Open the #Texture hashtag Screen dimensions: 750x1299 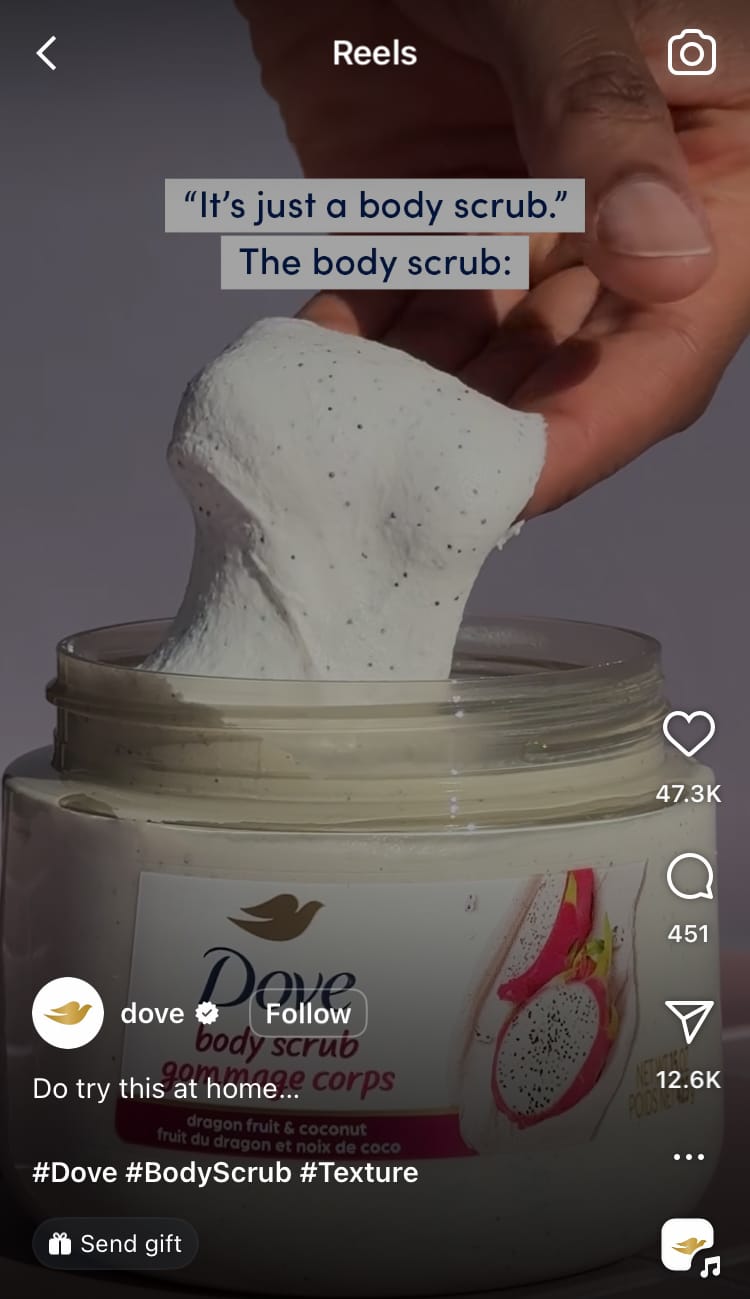pyautogui.click(x=359, y=1172)
